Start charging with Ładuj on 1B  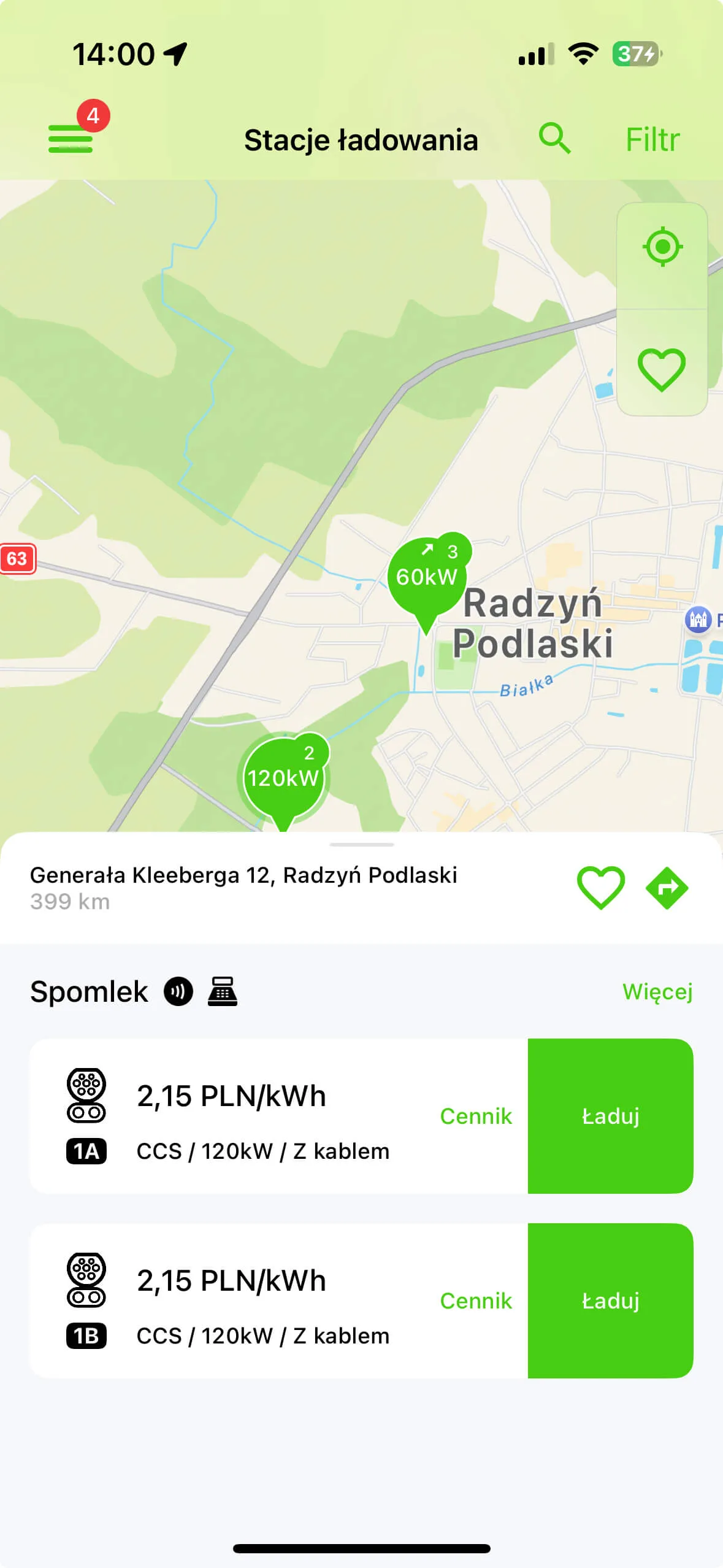611,1301
